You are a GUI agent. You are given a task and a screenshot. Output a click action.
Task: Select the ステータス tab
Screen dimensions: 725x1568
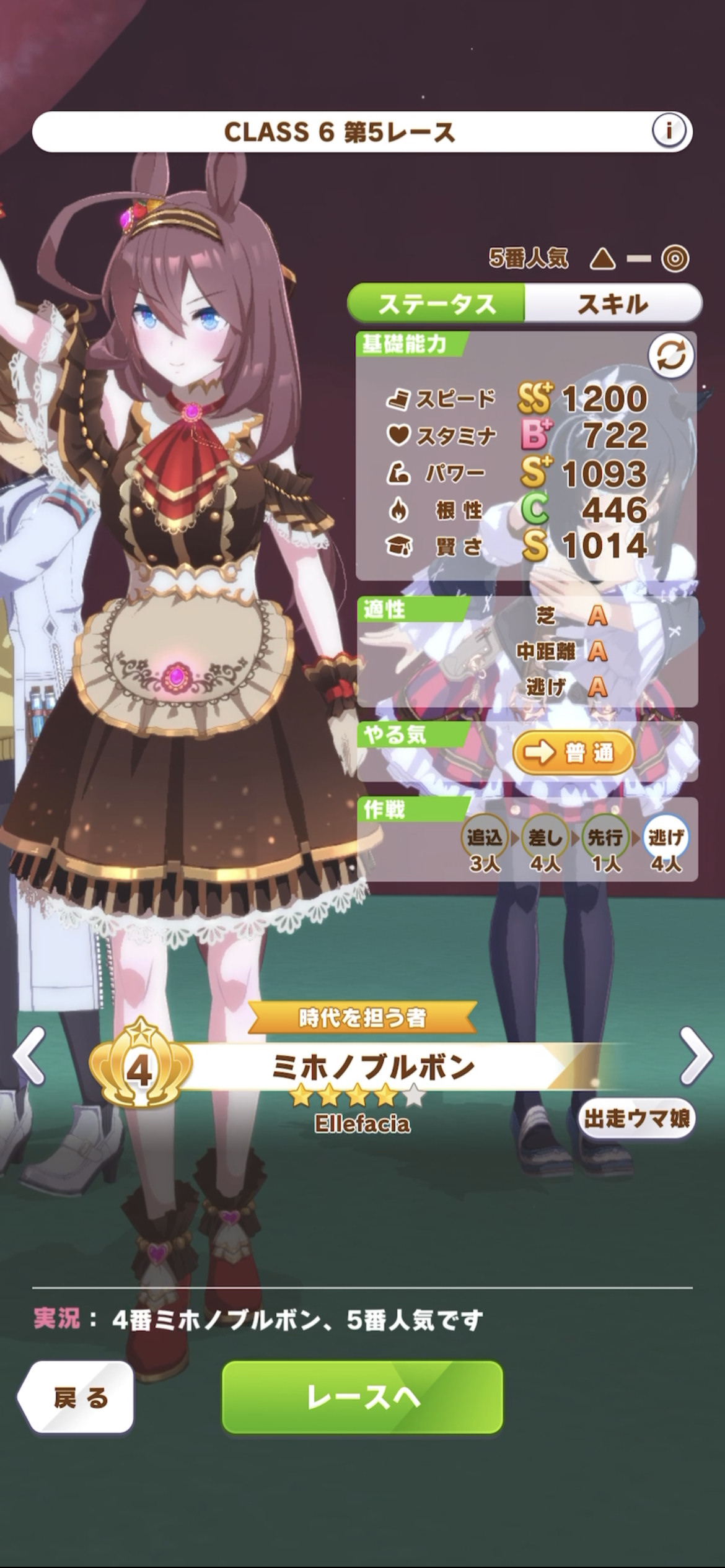436,303
